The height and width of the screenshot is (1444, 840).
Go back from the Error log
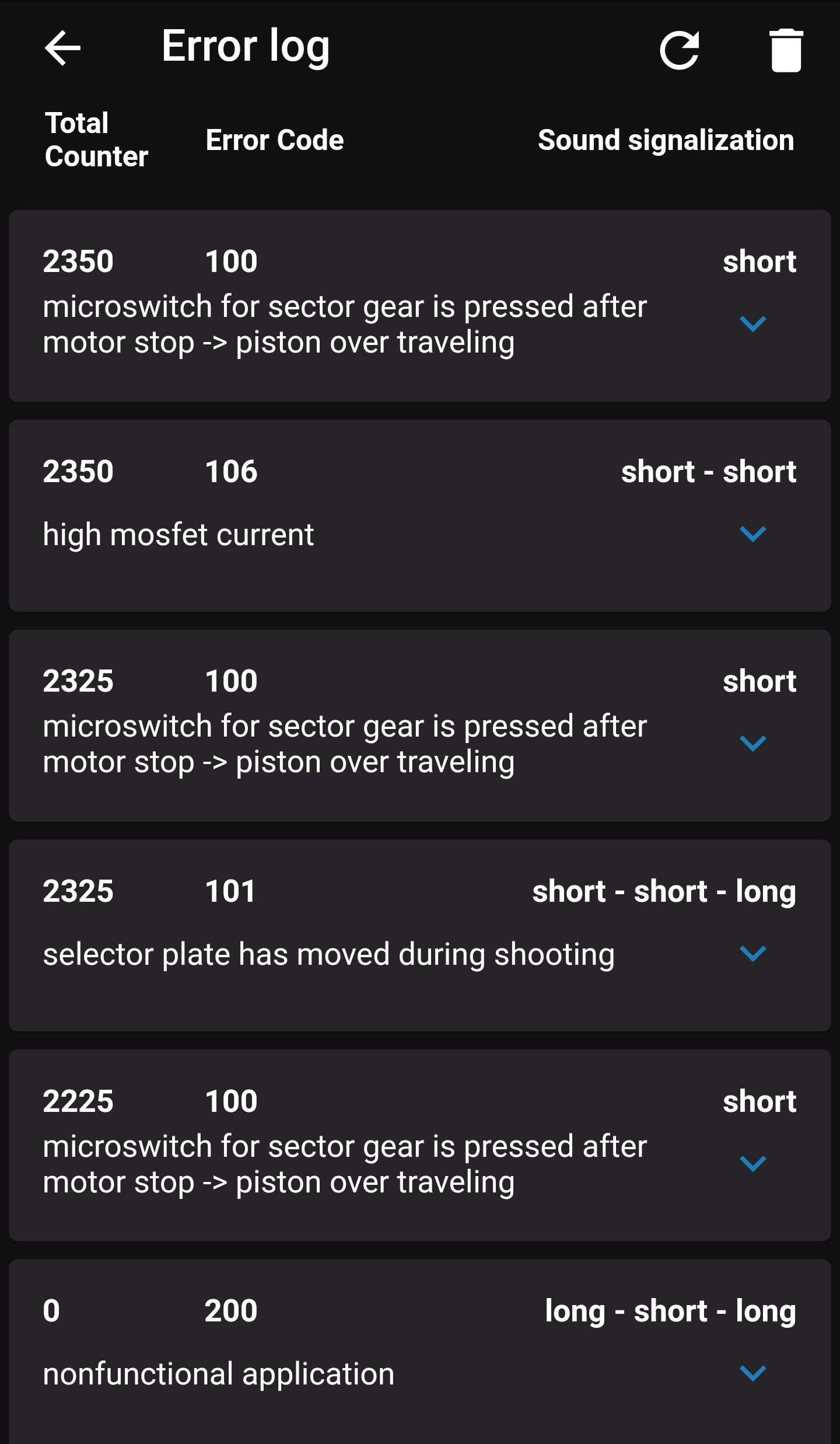[x=62, y=48]
